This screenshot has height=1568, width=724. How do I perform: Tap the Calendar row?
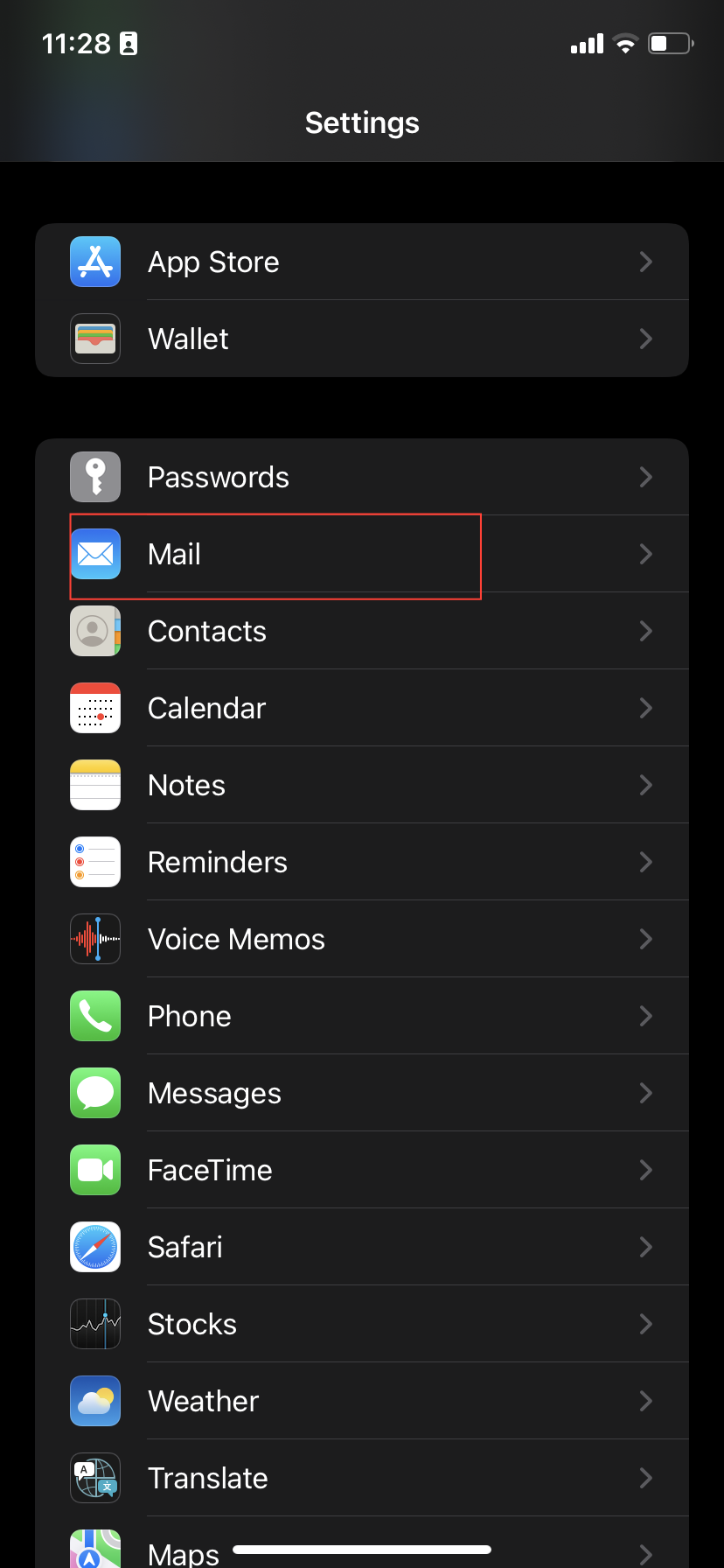click(x=361, y=708)
